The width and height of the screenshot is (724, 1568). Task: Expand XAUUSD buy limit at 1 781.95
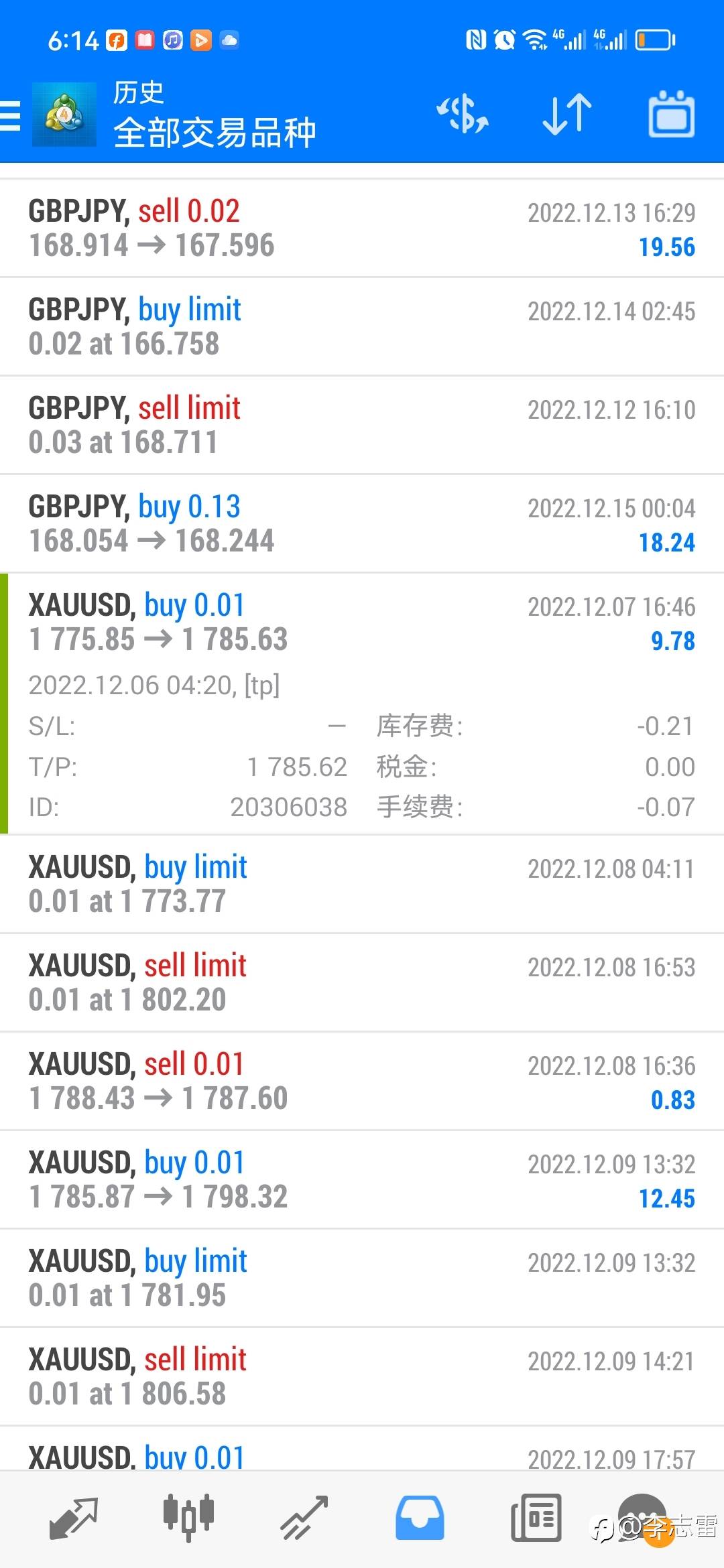pos(362,1279)
